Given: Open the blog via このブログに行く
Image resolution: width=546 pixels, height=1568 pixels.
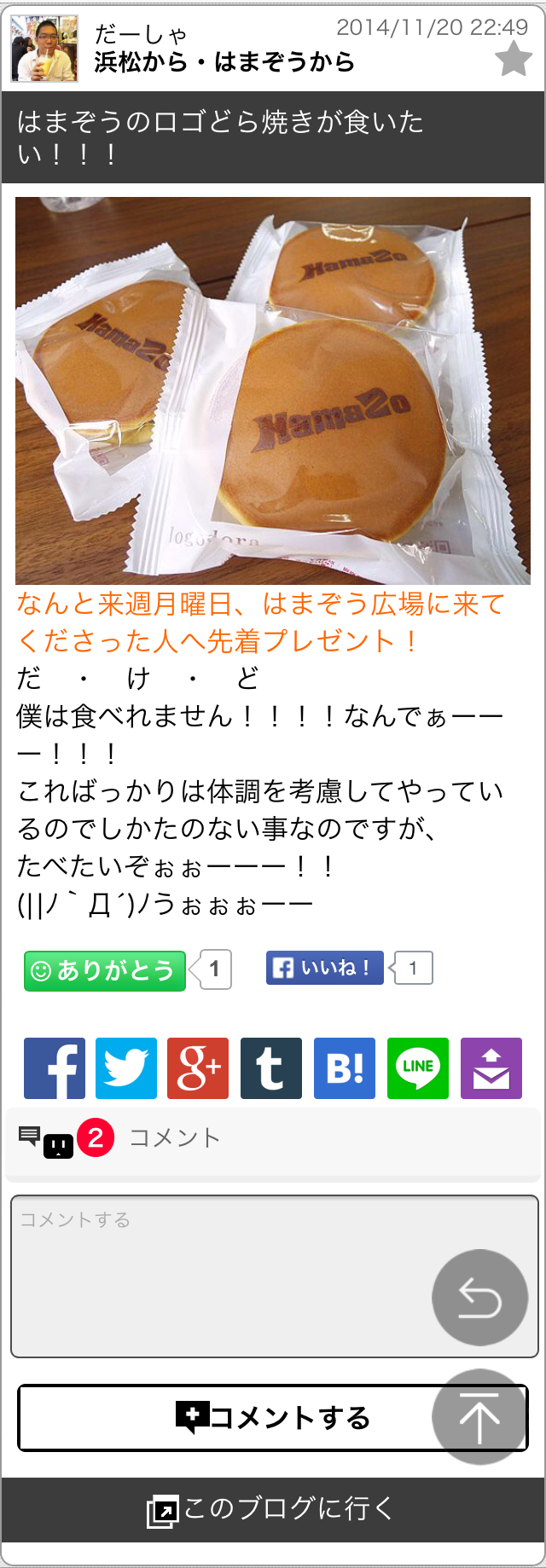Looking at the screenshot, I should (273, 1509).
